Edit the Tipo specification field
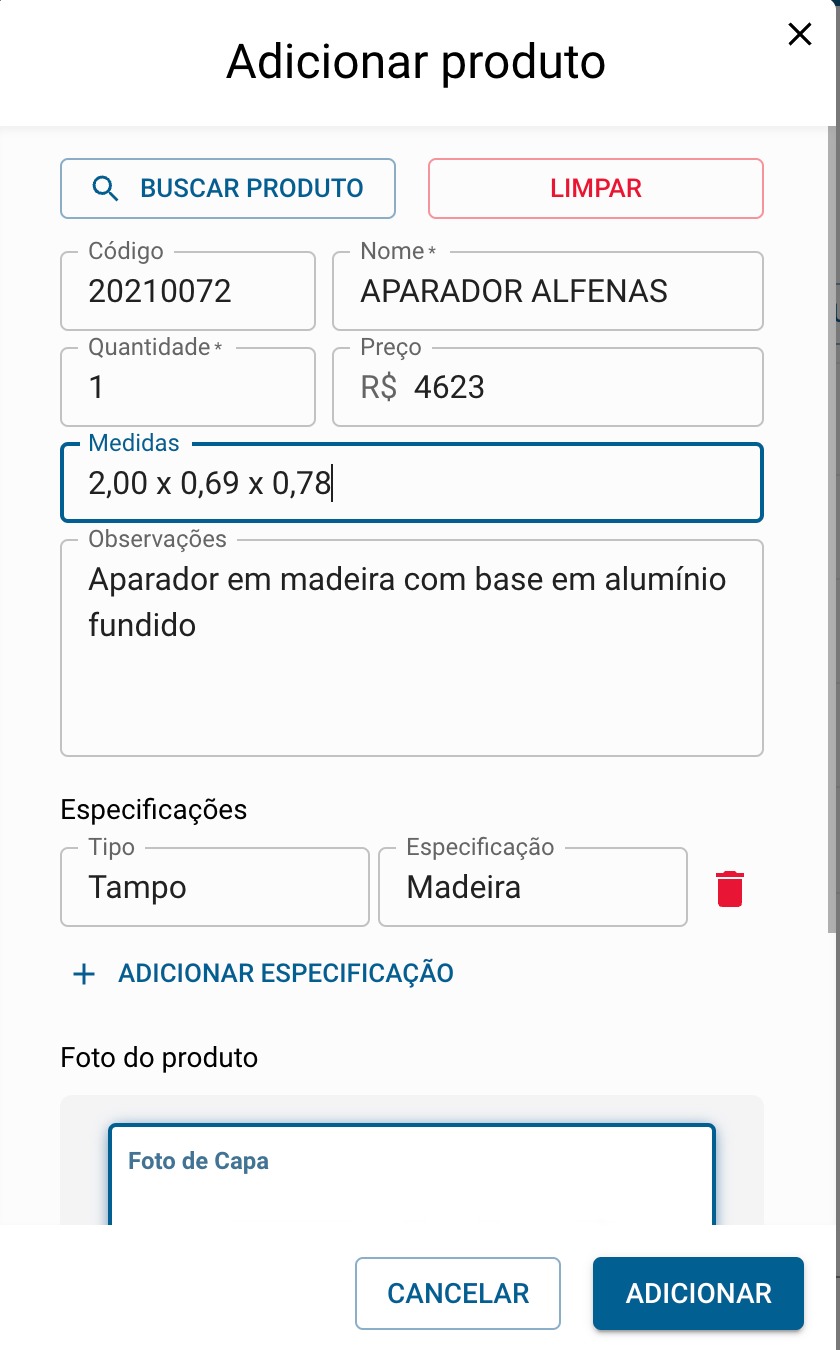This screenshot has width=840, height=1350. coord(215,887)
